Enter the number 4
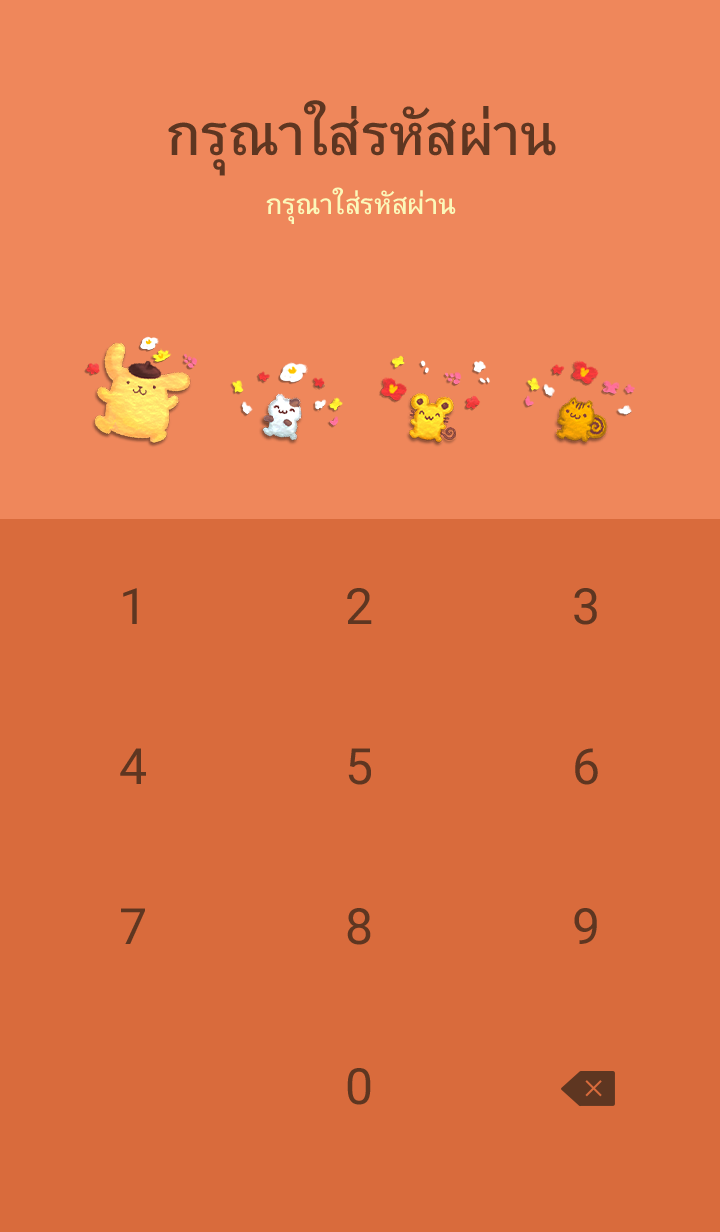 pos(132,767)
